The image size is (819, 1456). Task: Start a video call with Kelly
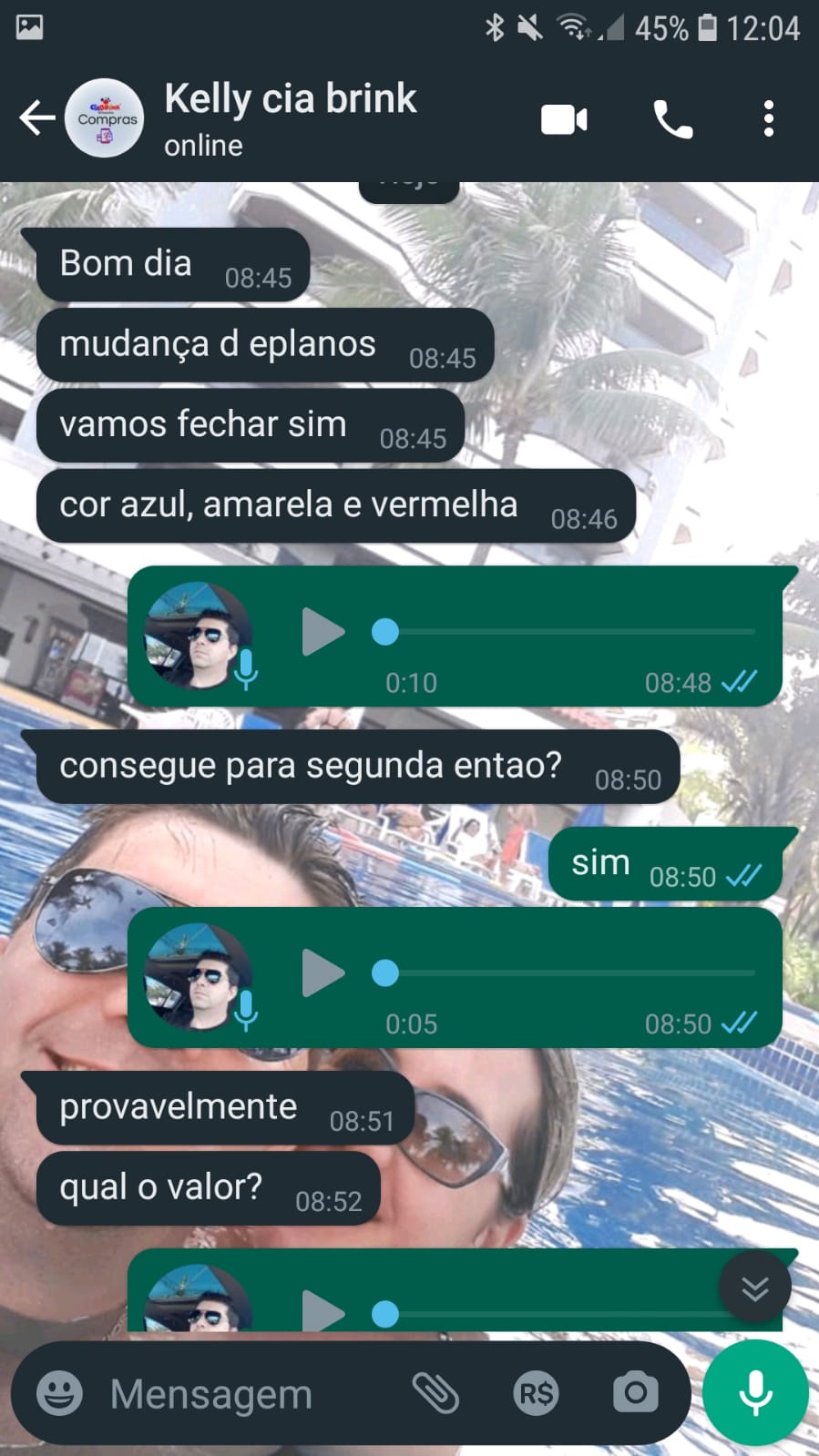(x=564, y=119)
